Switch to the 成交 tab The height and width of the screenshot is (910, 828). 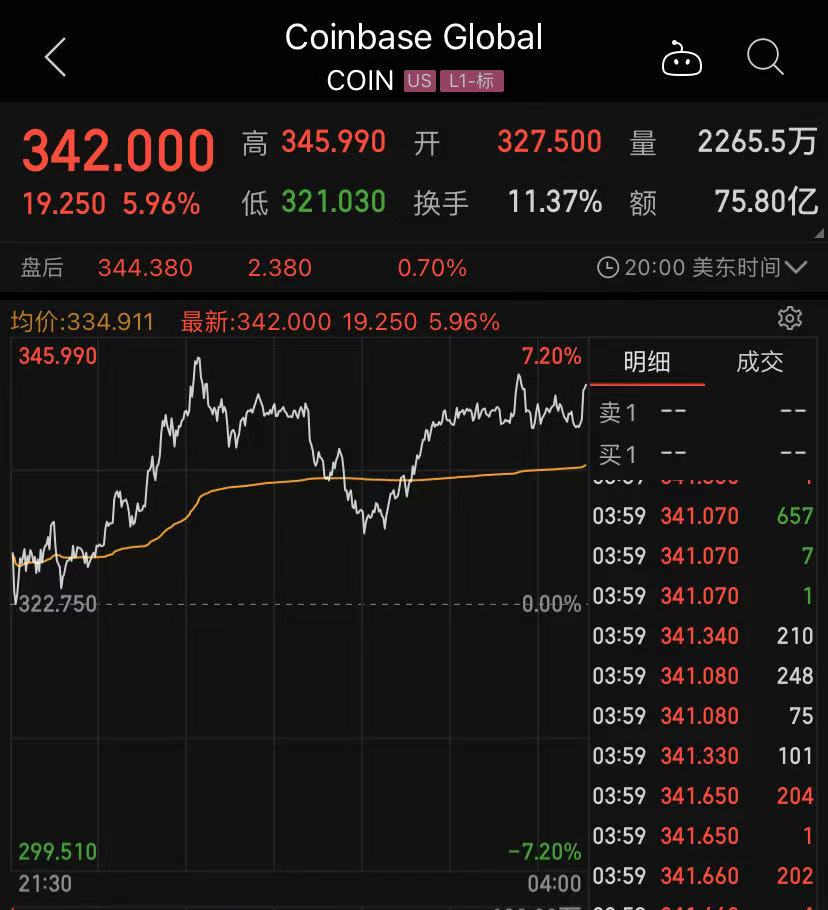759,362
